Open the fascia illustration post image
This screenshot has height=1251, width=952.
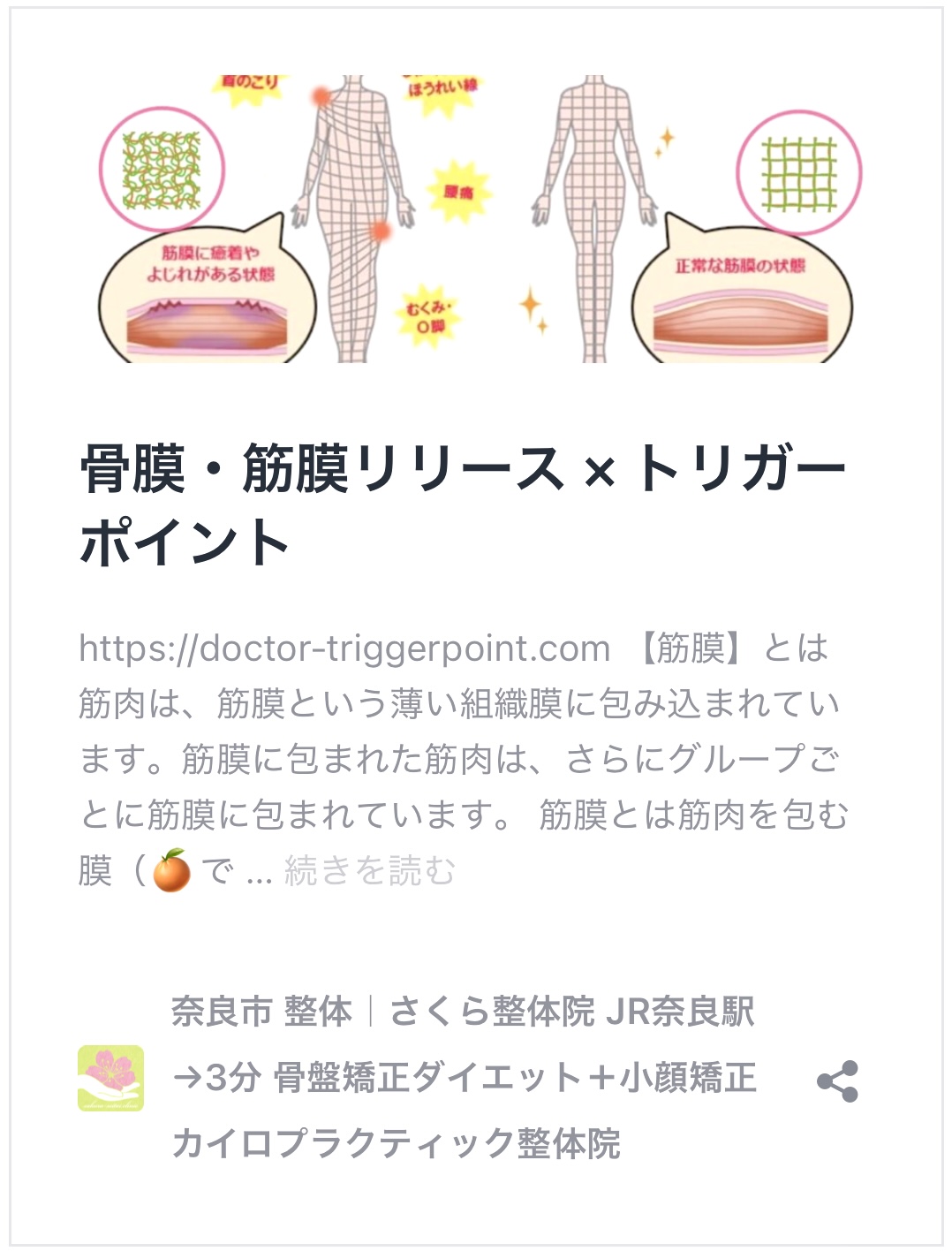[476, 218]
